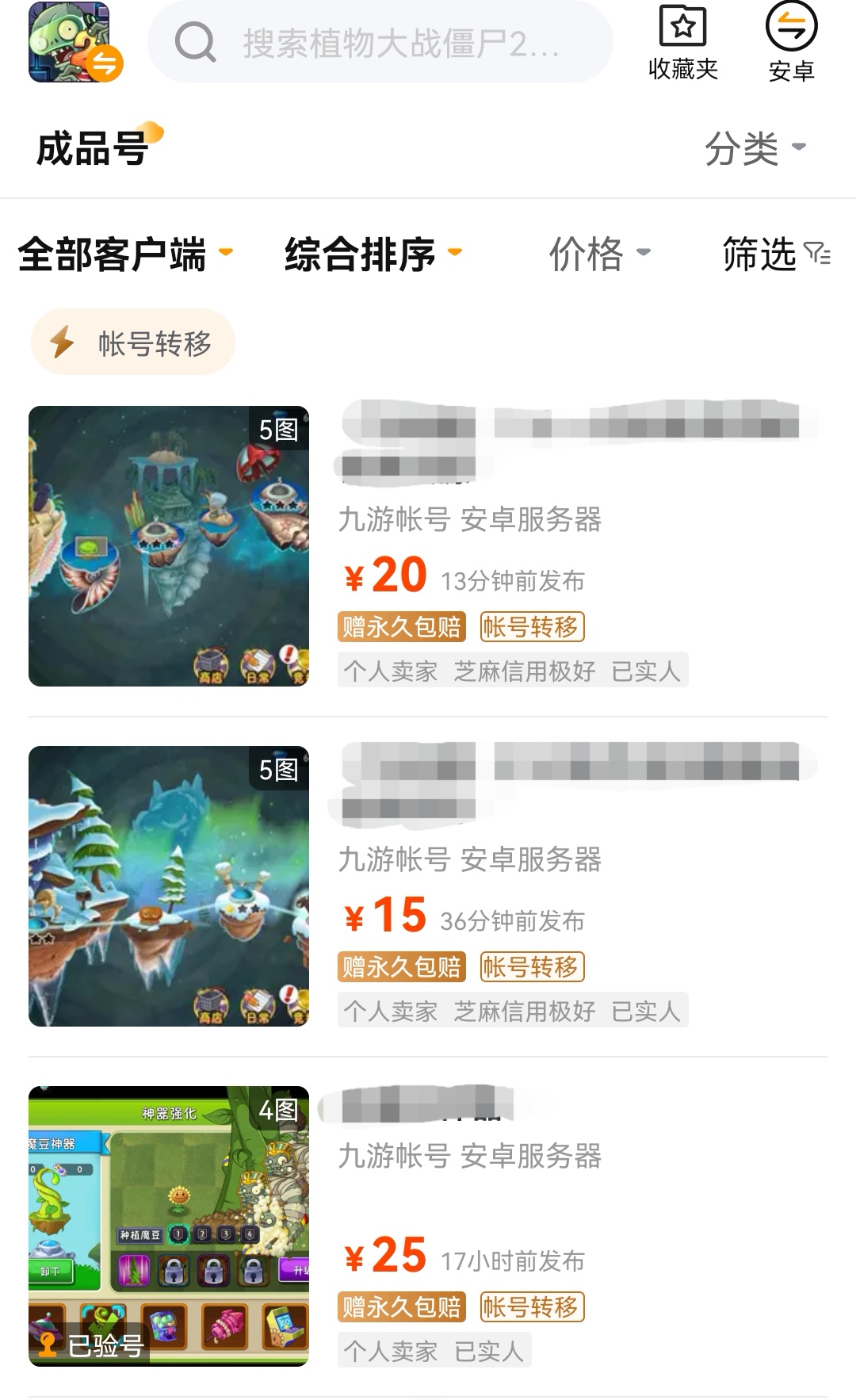856x1400 pixels.
Task: Open the ¥25 listing marked 已验号
Action: pos(428,1226)
